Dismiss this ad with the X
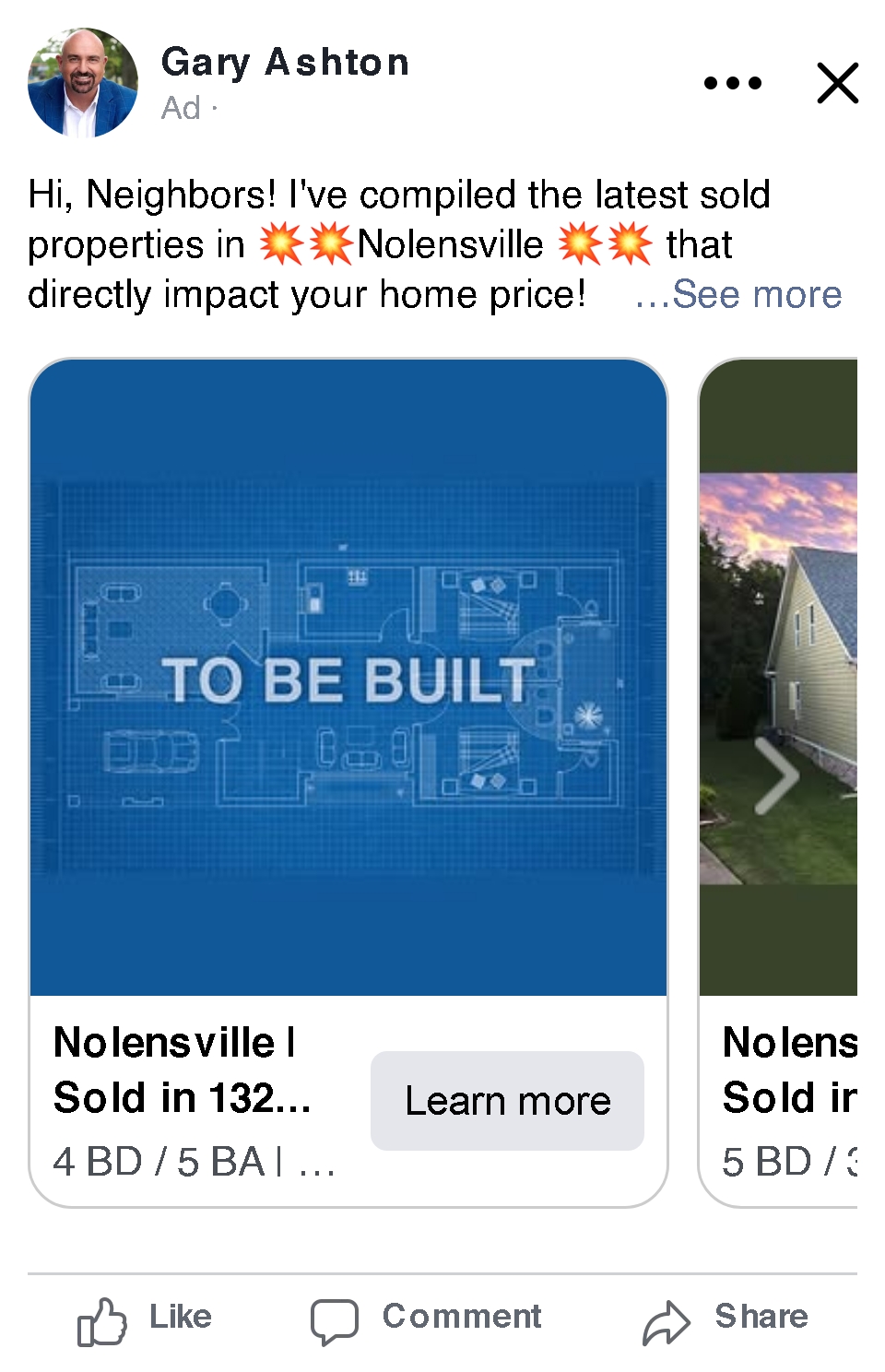 (837, 83)
